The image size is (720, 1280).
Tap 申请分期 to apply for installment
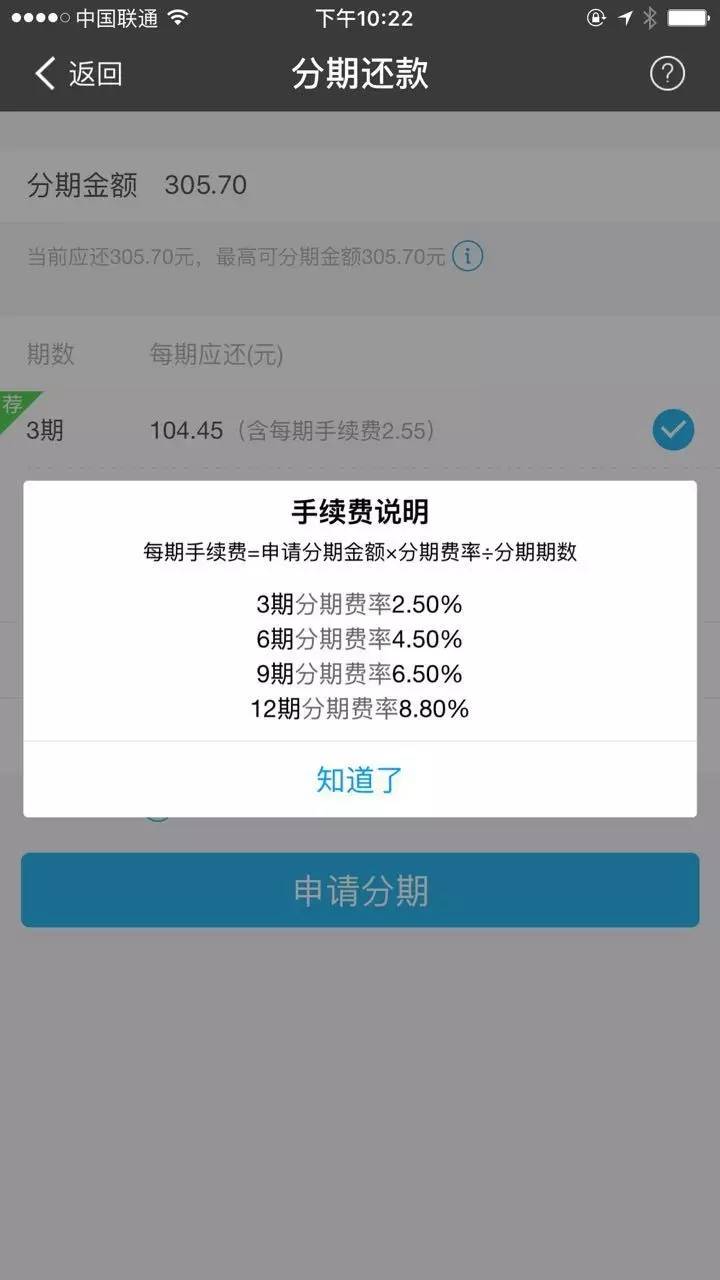tap(360, 890)
